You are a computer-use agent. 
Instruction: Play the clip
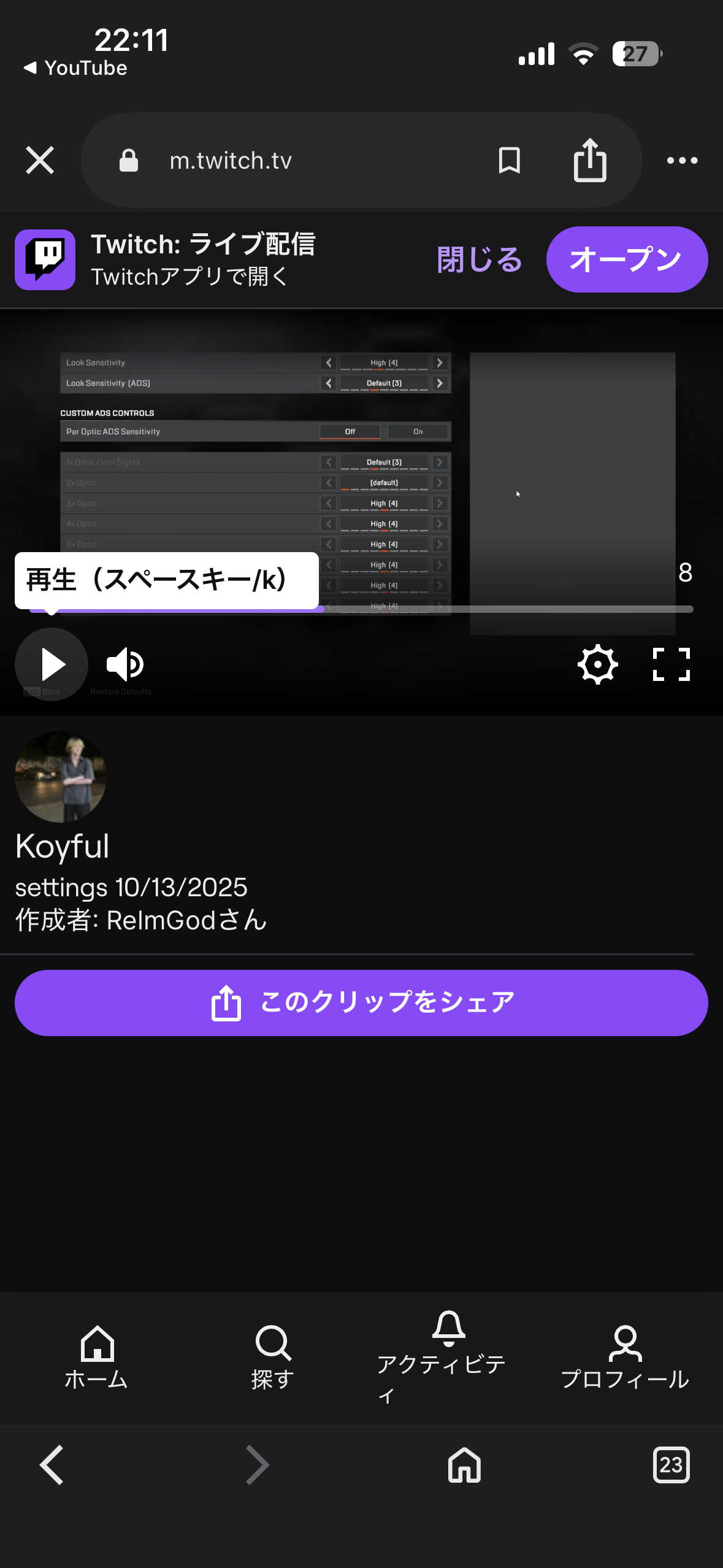coord(52,664)
